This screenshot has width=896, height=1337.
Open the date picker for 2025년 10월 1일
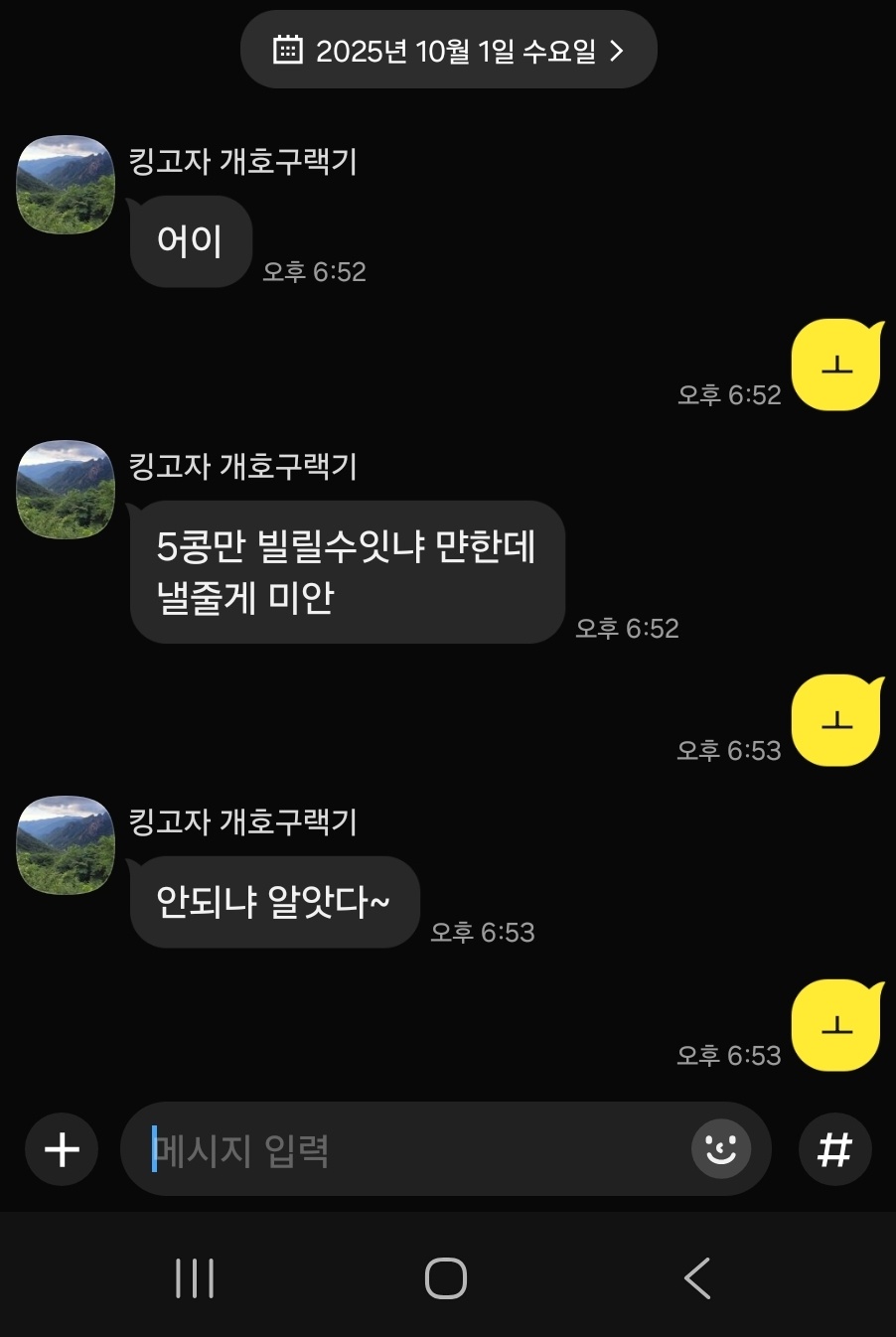448,50
